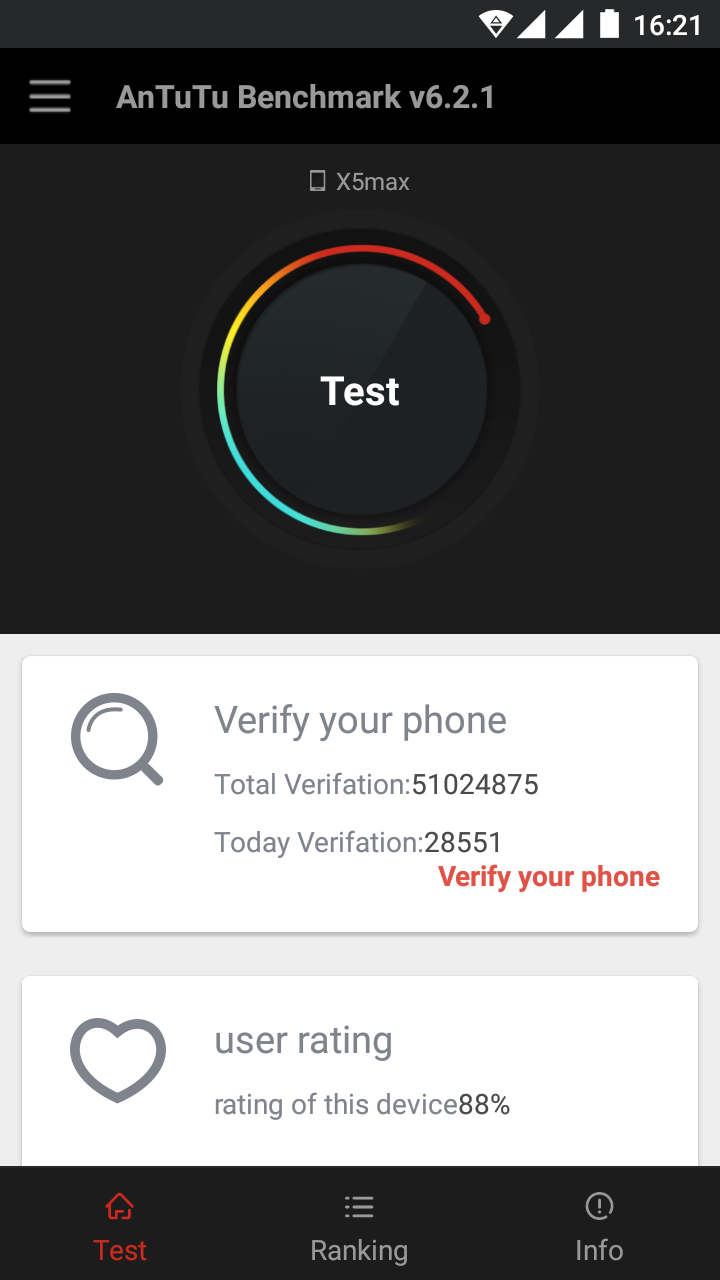Tap the red Verify your phone link
The height and width of the screenshot is (1280, 720).
pos(549,877)
